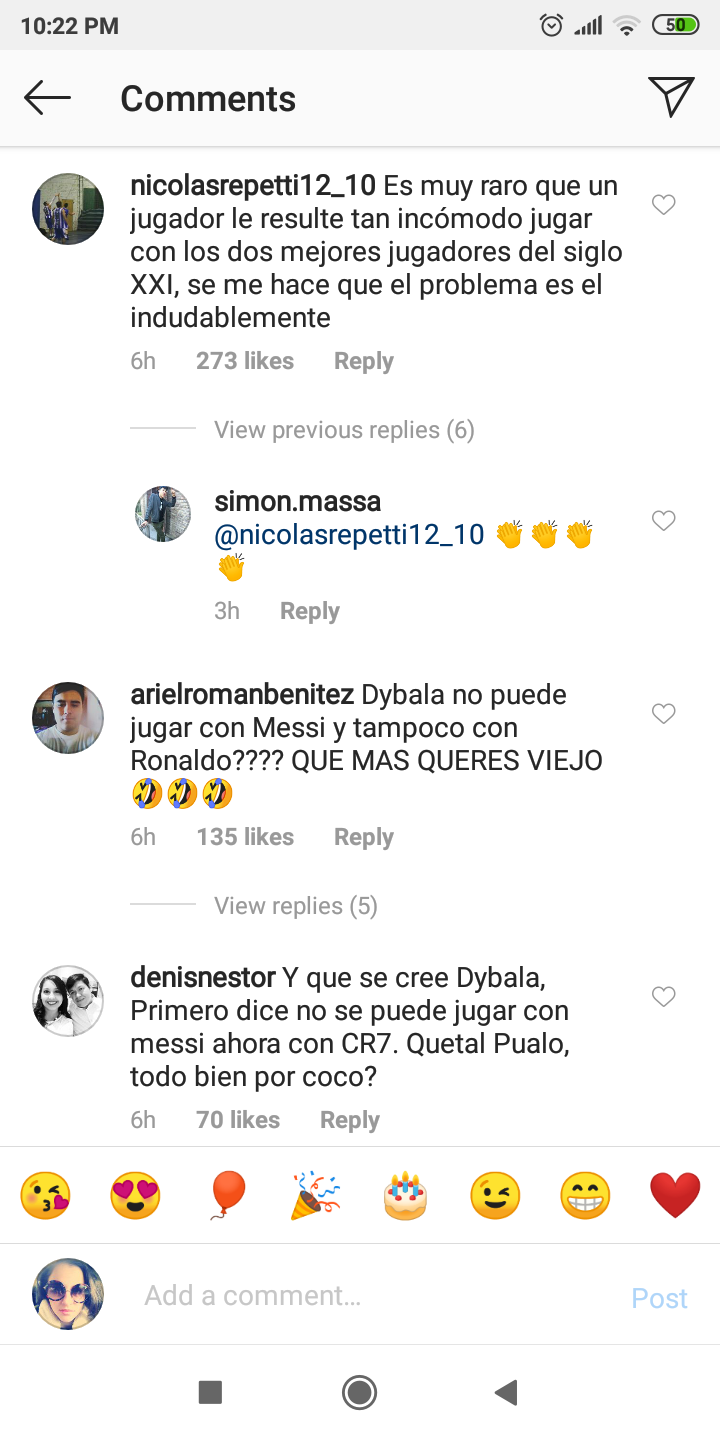Open denisnestor's profile picture
Screen dimensions: 720x1440
tap(68, 1000)
